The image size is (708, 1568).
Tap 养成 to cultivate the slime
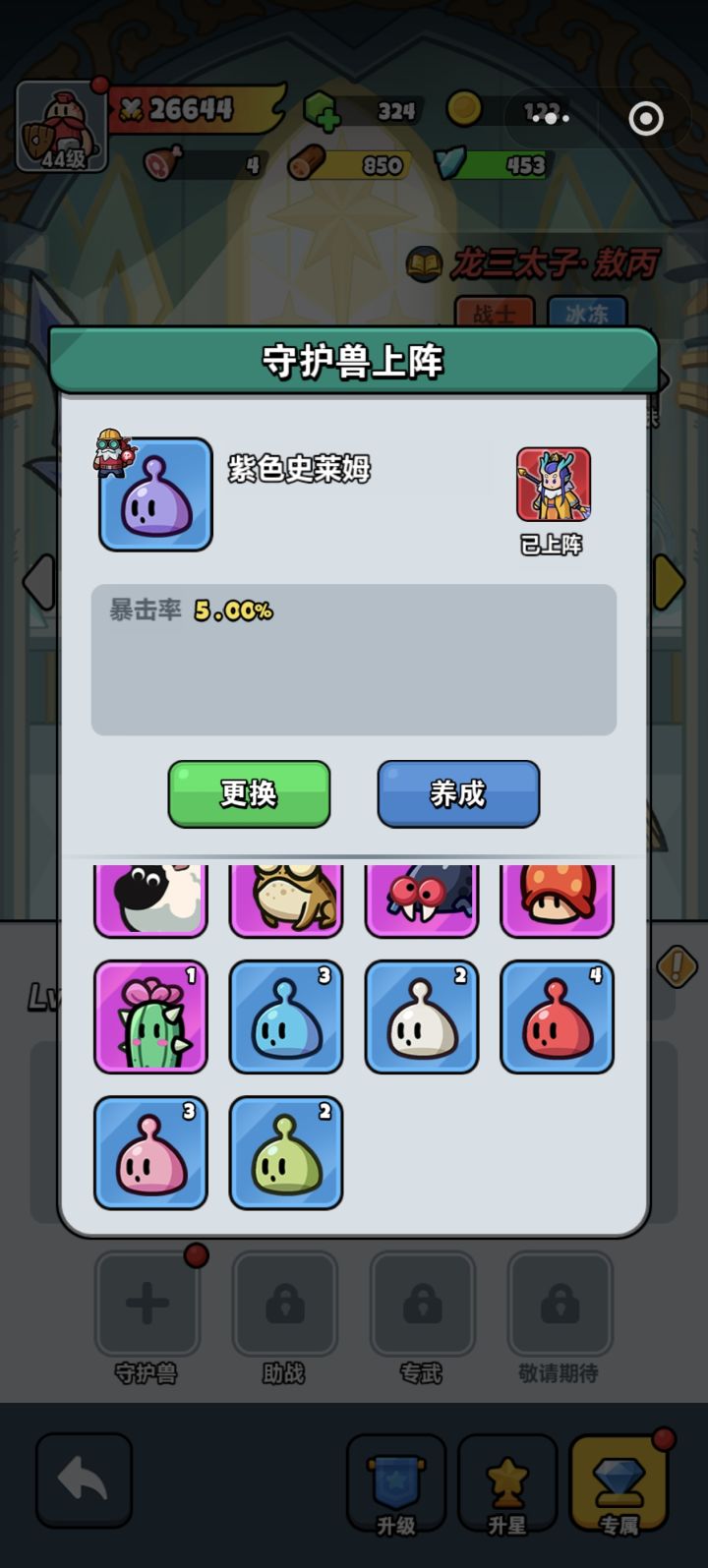pyautogui.click(x=457, y=794)
